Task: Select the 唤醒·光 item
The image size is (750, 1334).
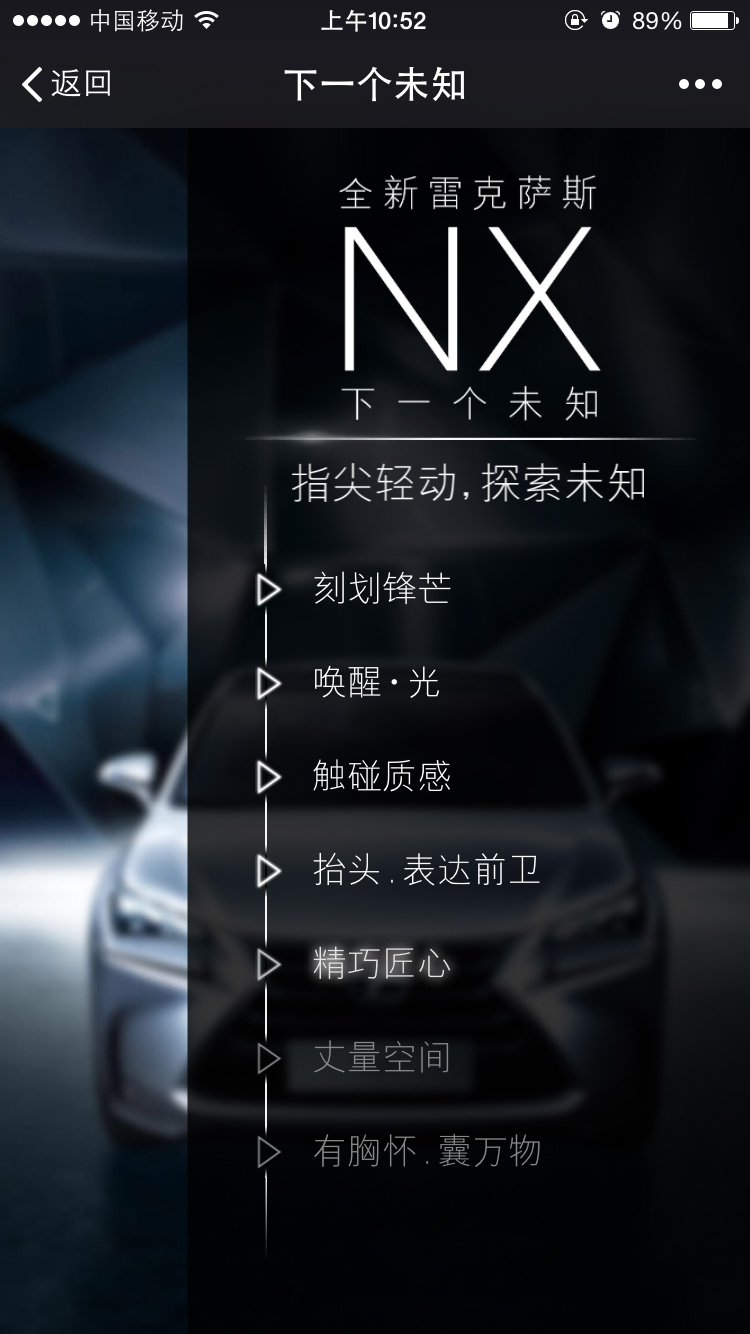Action: point(376,683)
